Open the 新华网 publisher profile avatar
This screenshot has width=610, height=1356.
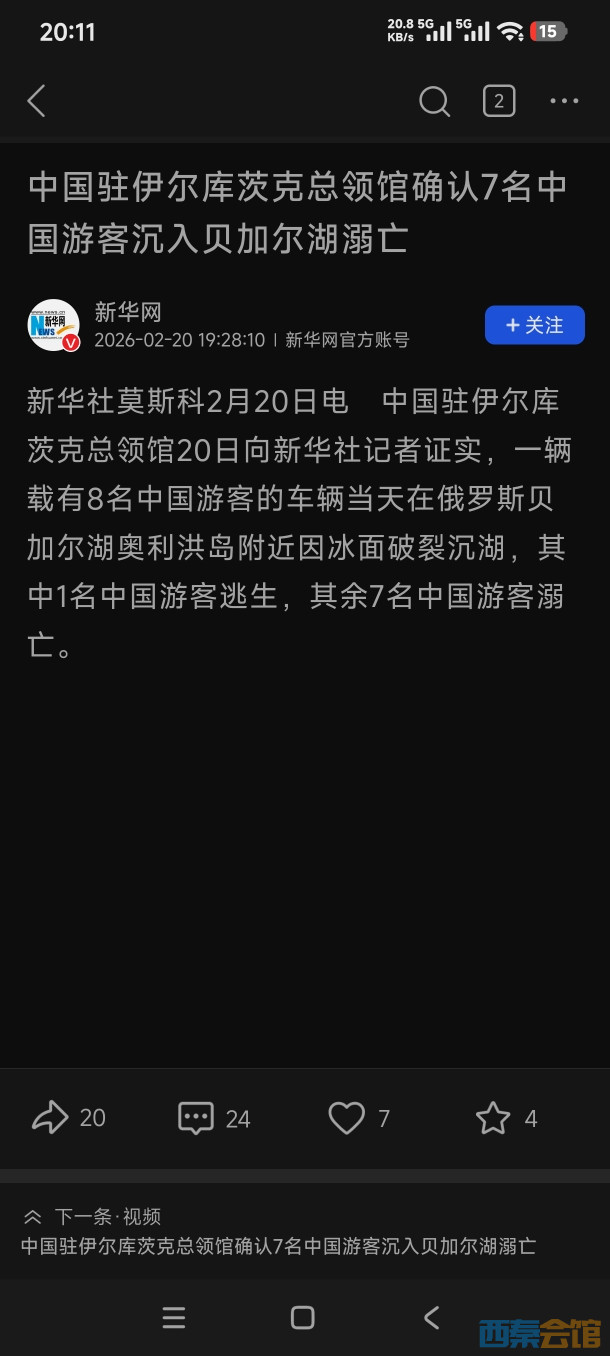53,325
